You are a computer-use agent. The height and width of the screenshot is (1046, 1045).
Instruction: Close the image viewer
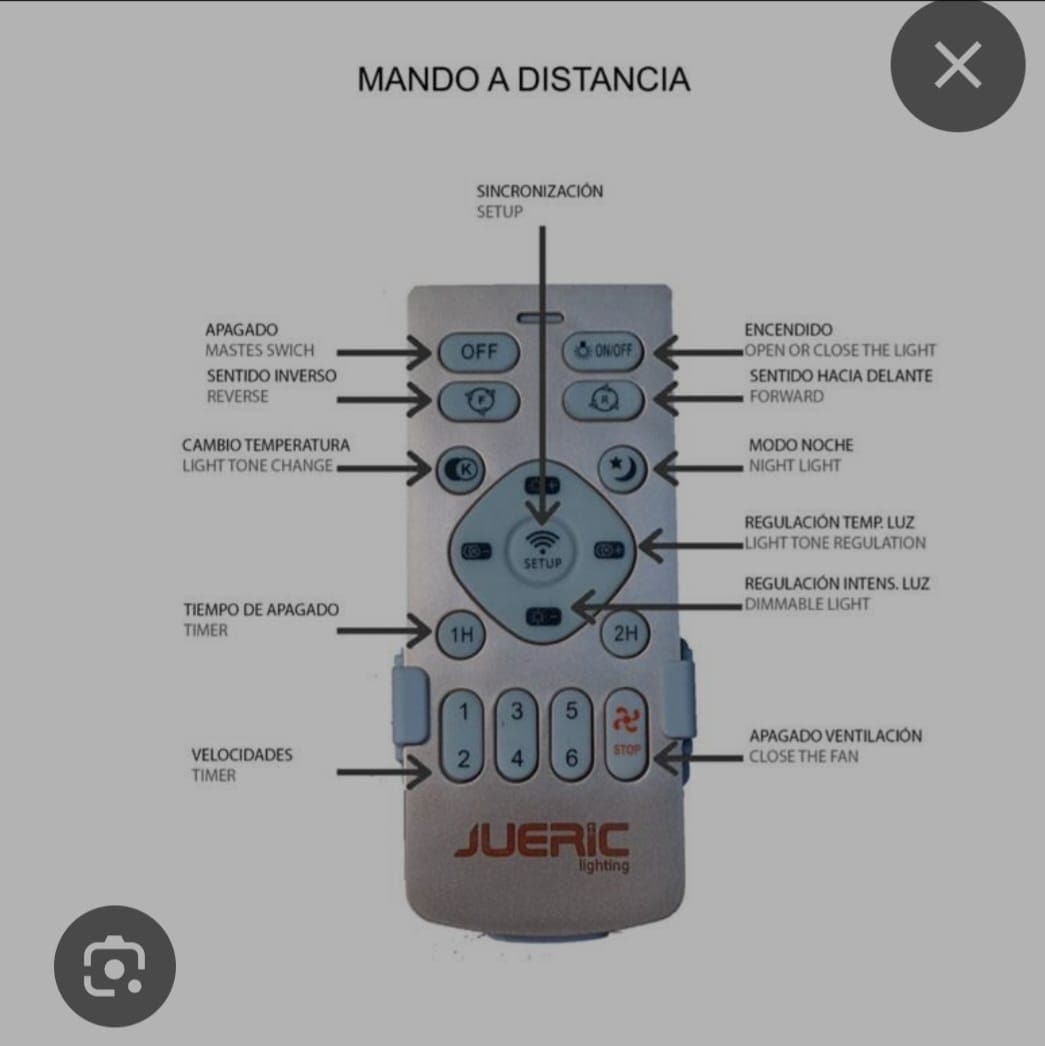[957, 67]
